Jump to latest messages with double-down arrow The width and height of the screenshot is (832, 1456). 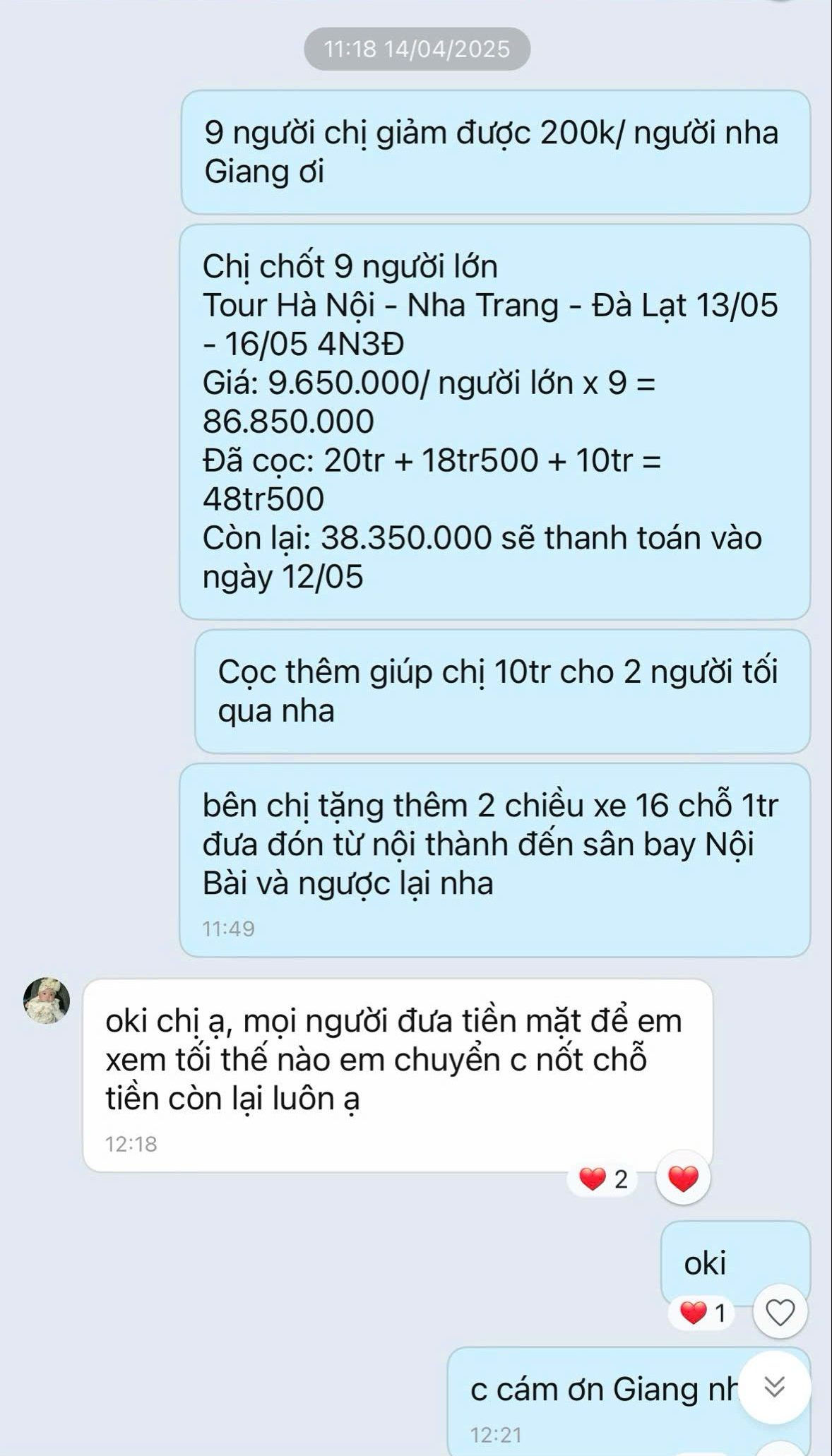click(x=774, y=1387)
